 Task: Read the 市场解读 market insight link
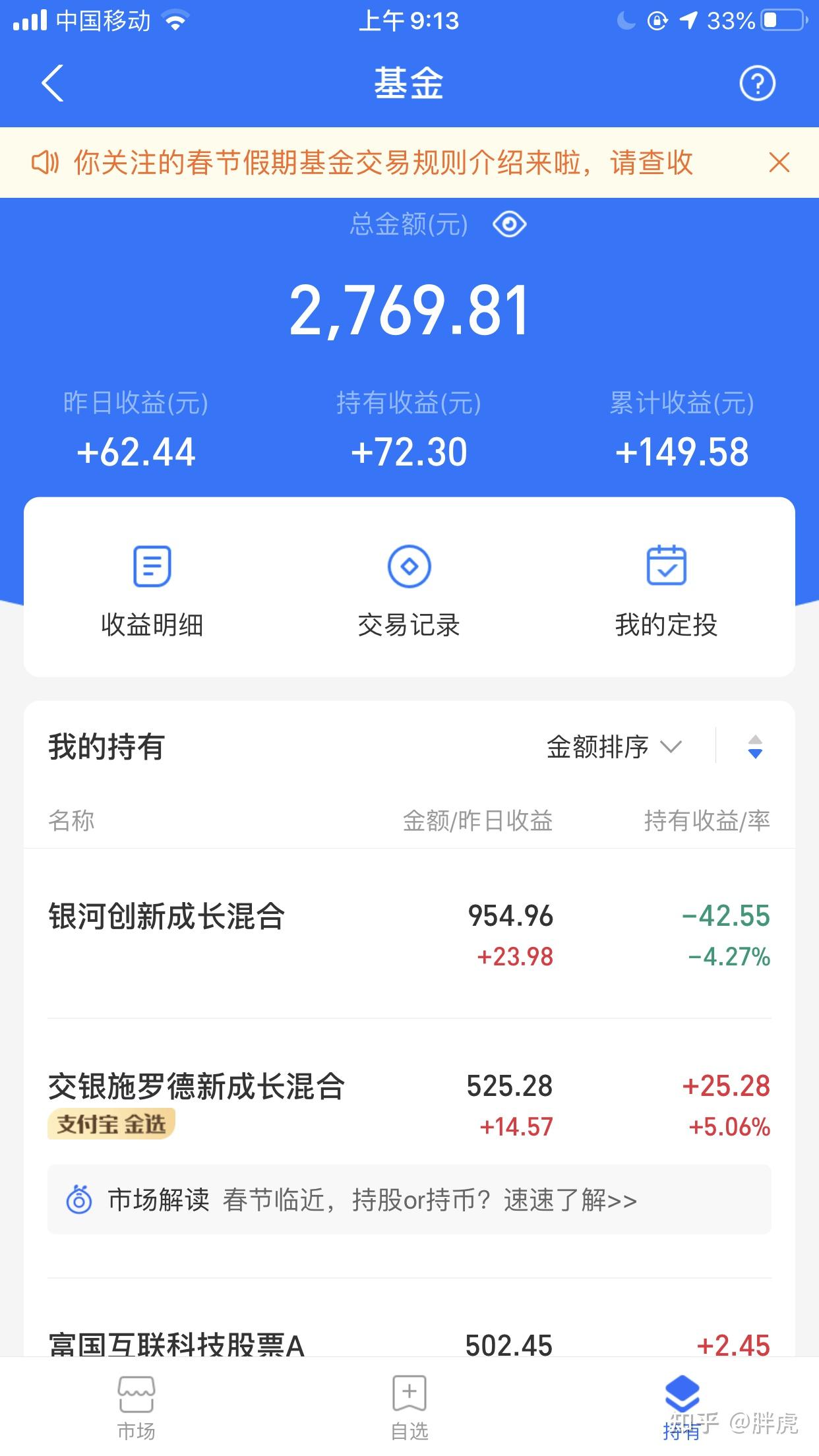[x=409, y=1200]
